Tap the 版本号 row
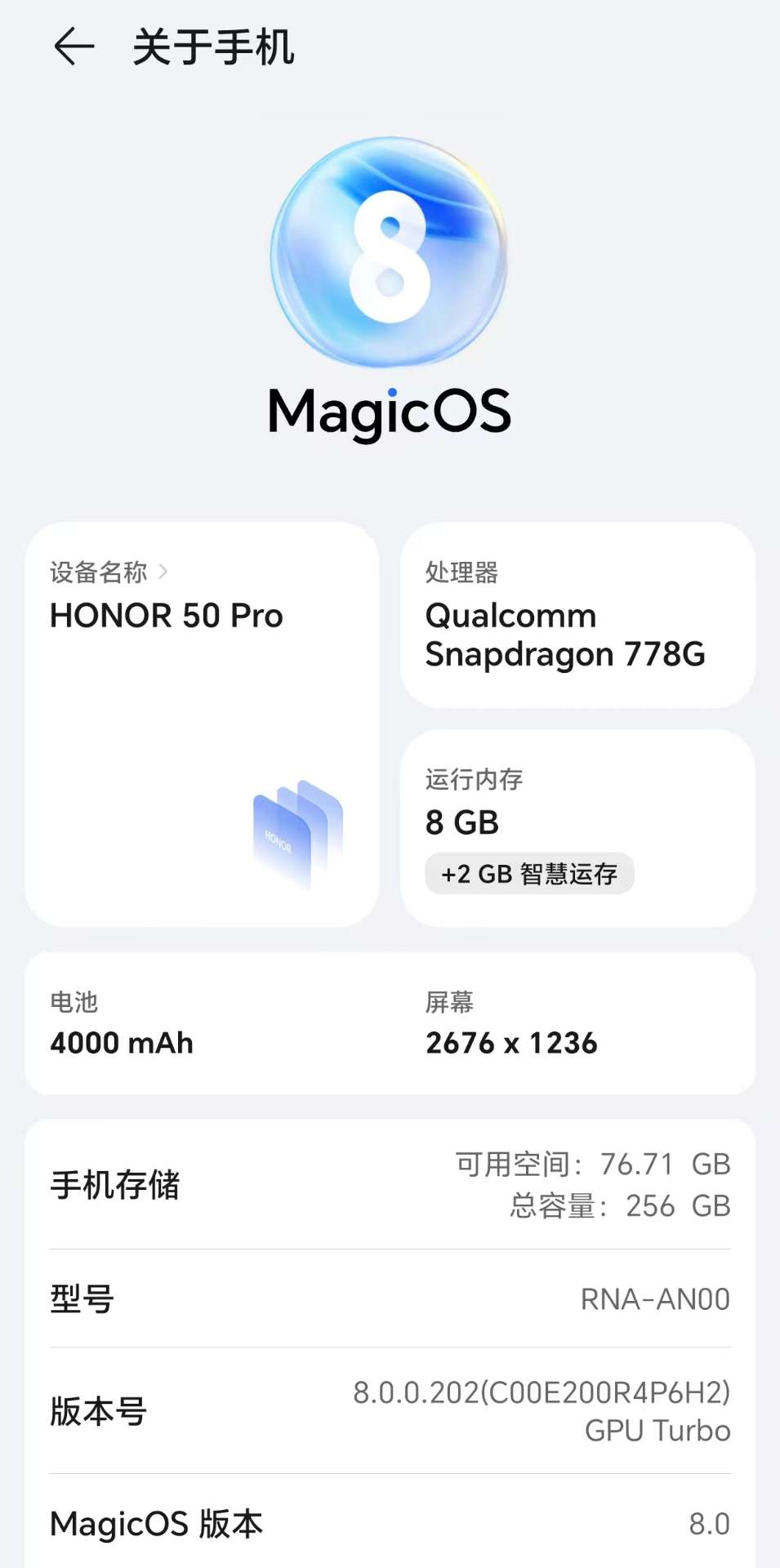The width and height of the screenshot is (780, 1568). pyautogui.click(x=390, y=1411)
